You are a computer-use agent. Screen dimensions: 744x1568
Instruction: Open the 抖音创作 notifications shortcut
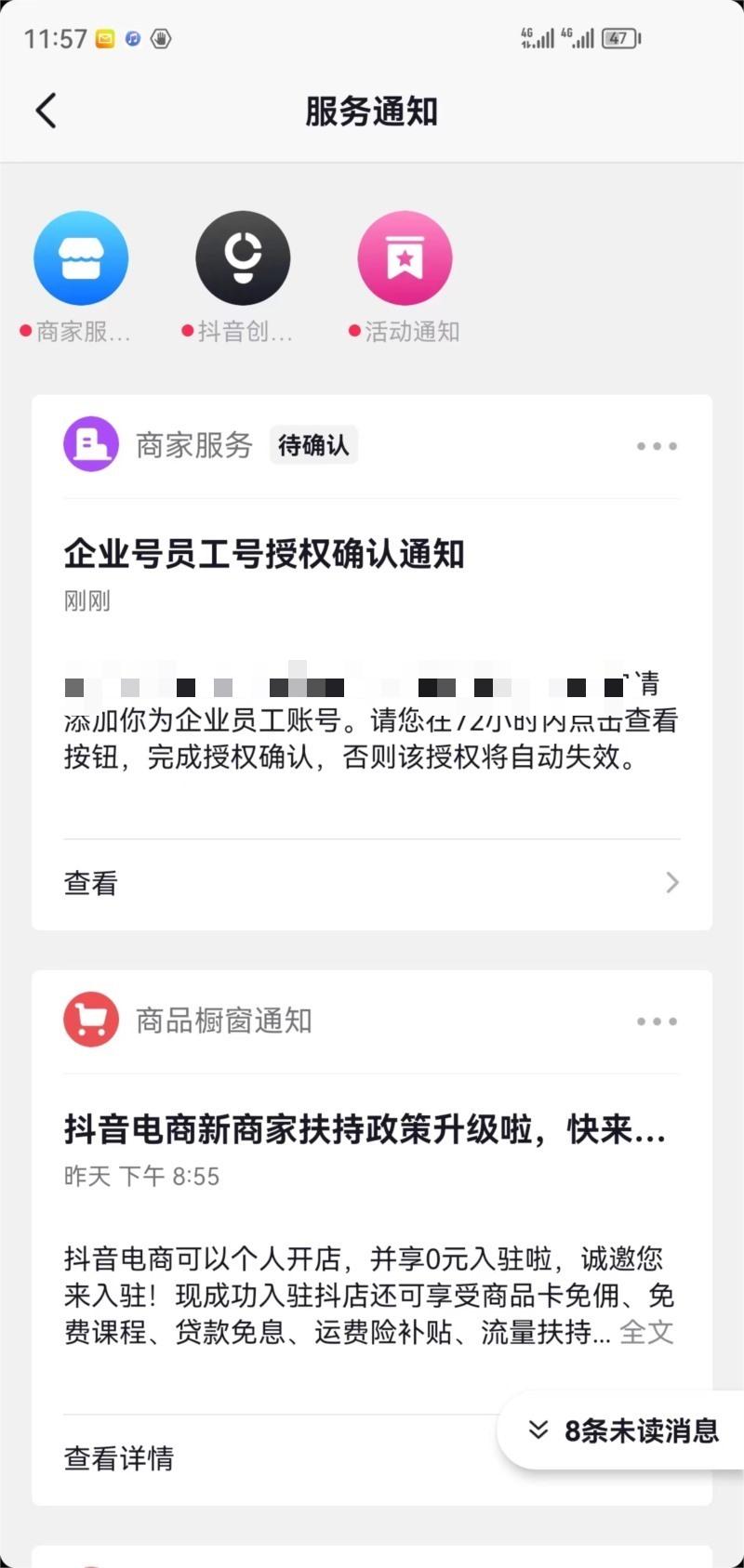pos(243,258)
